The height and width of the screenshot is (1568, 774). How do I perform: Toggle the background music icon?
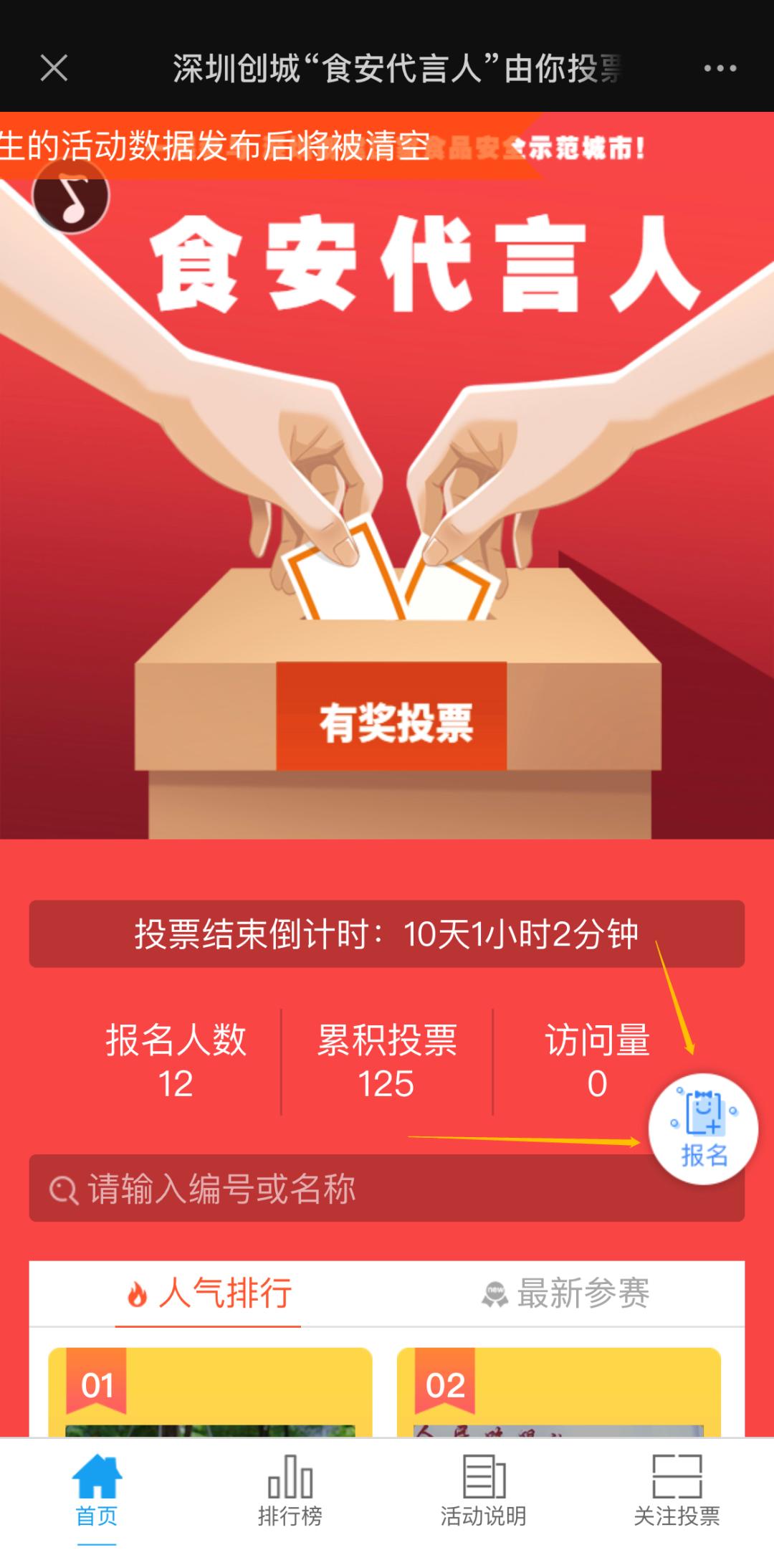71,196
